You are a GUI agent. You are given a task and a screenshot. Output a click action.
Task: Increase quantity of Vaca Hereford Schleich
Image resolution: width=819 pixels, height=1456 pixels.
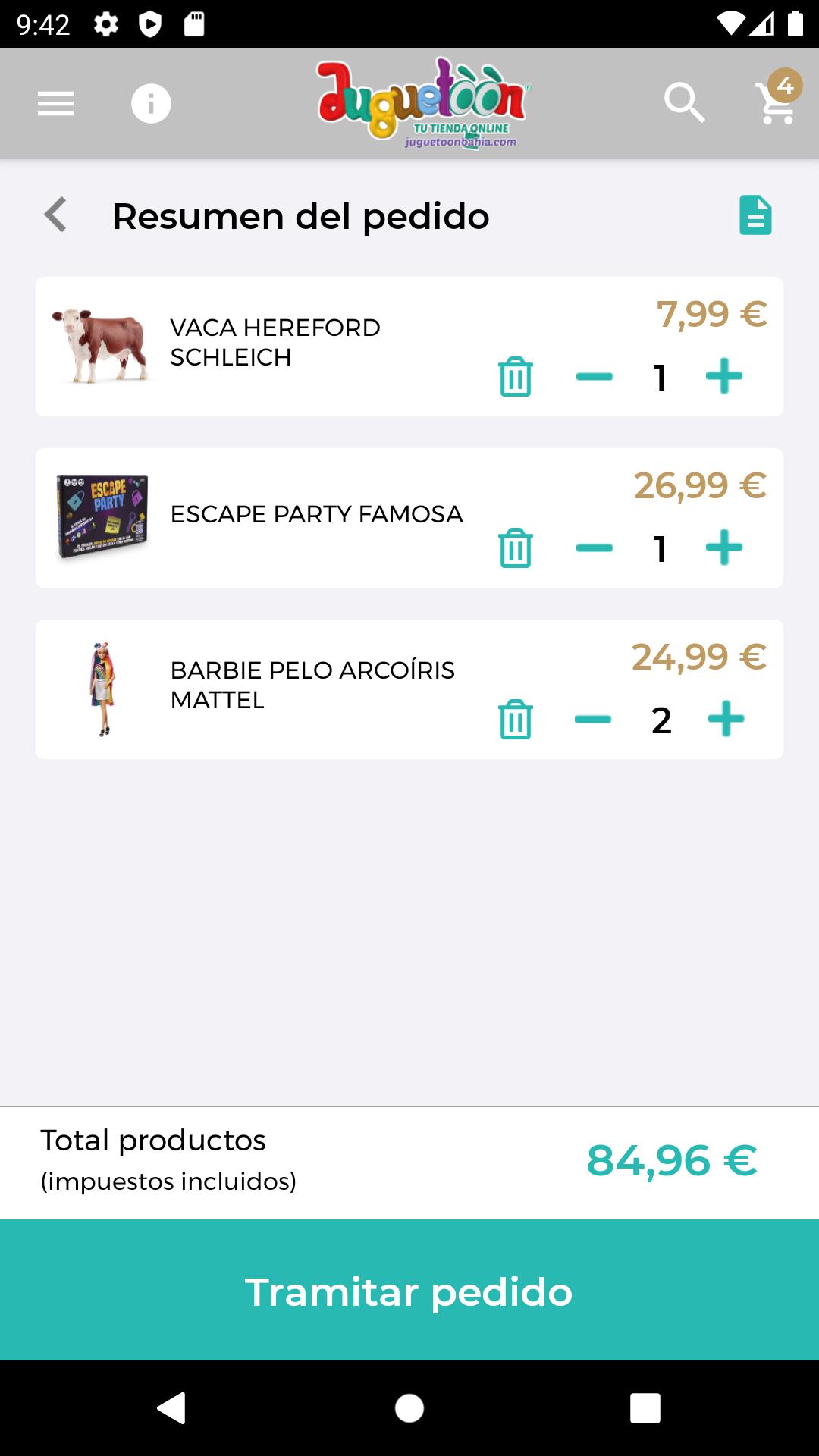click(x=724, y=376)
